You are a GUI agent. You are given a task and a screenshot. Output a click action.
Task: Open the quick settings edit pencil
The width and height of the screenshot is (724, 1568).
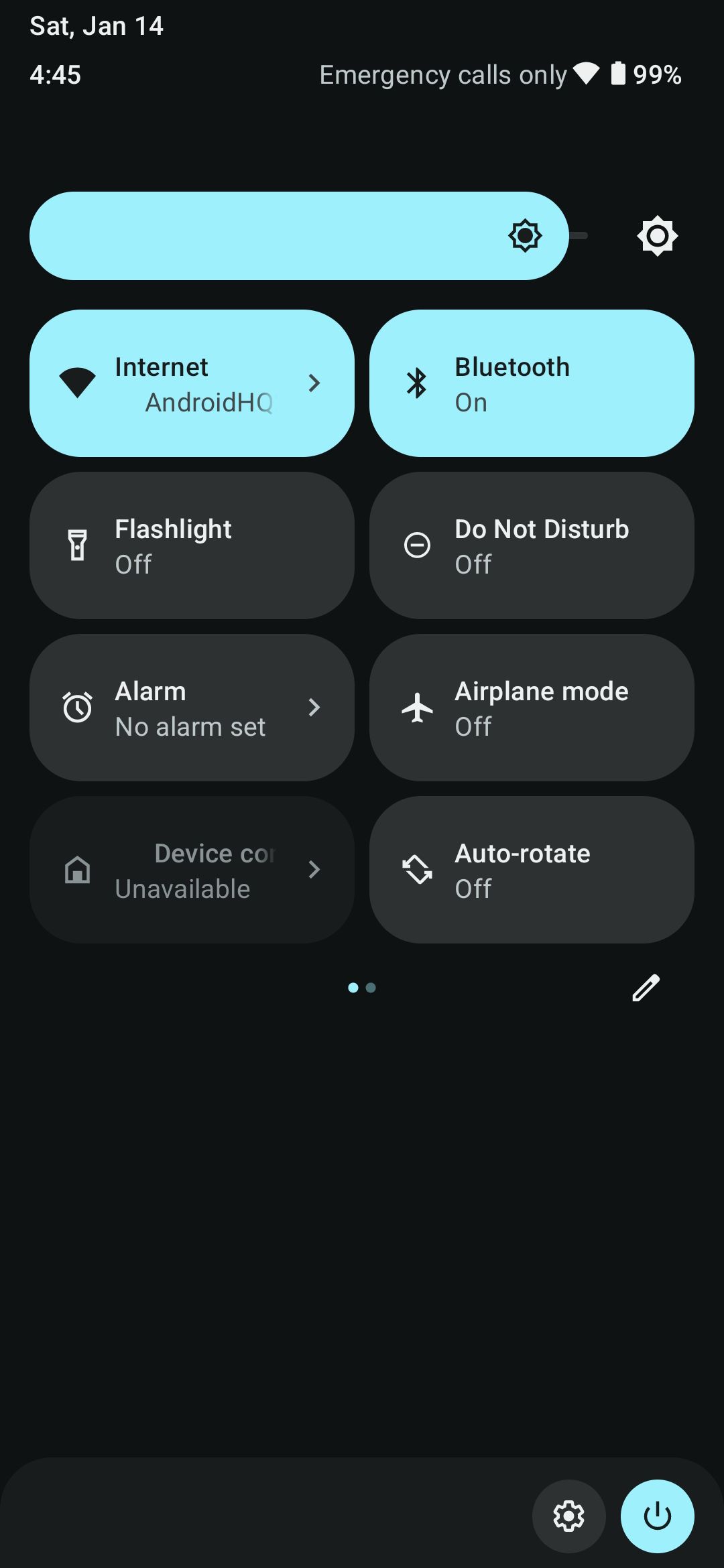tap(646, 988)
